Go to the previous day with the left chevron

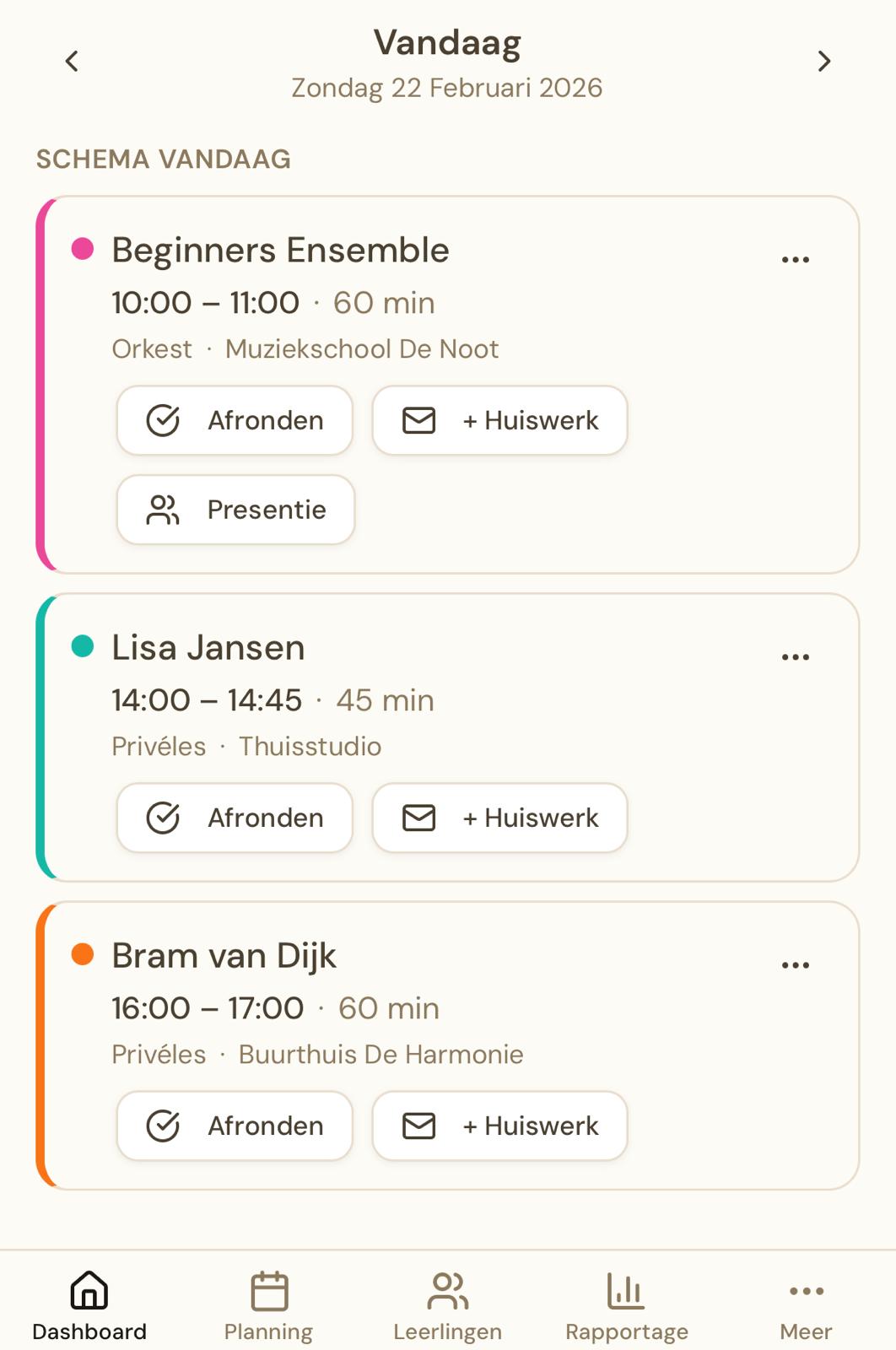coord(72,60)
